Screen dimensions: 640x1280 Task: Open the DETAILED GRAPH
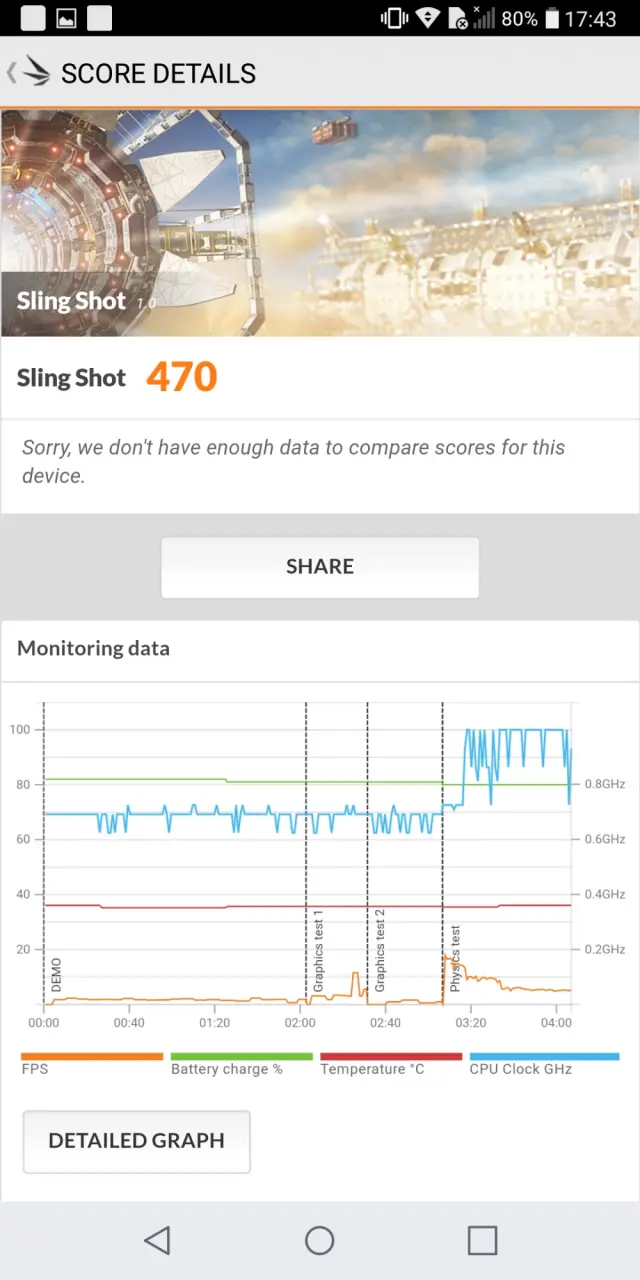pyautogui.click(x=137, y=1141)
